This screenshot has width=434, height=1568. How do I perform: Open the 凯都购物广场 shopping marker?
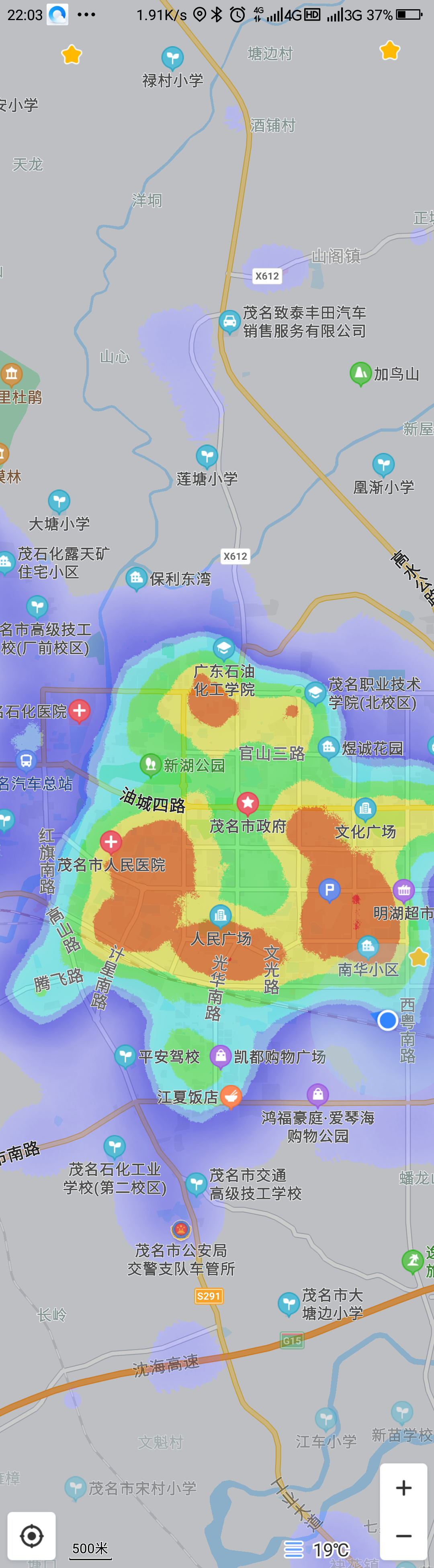point(220,1056)
